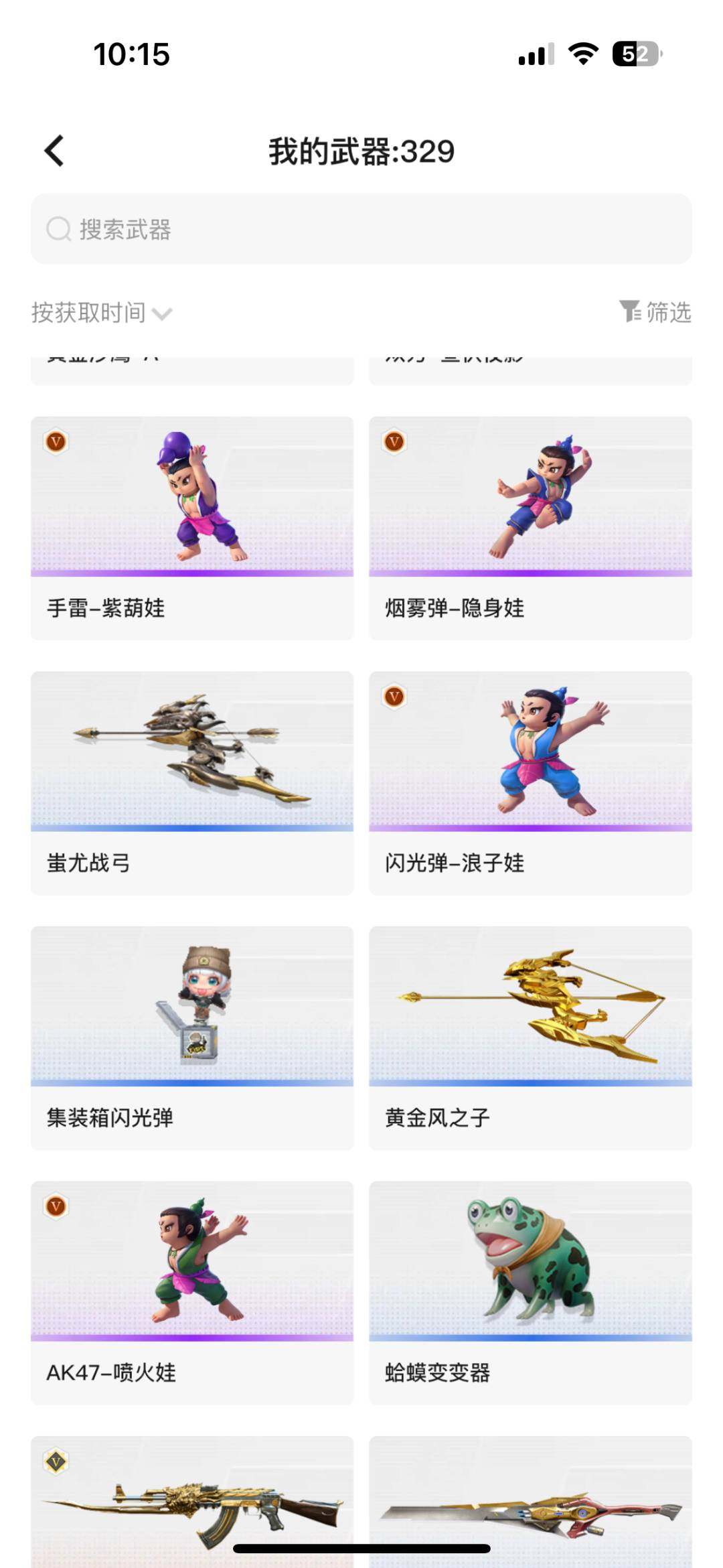Open the 我的武器:329 title header
The width and height of the screenshot is (723, 1568).
pyautogui.click(x=361, y=153)
